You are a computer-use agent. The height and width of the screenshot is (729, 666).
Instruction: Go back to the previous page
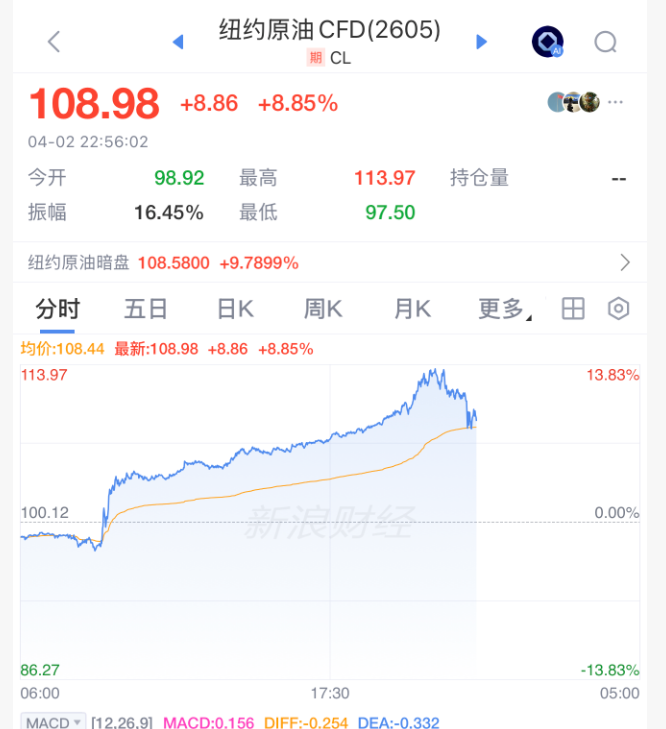pos(54,42)
